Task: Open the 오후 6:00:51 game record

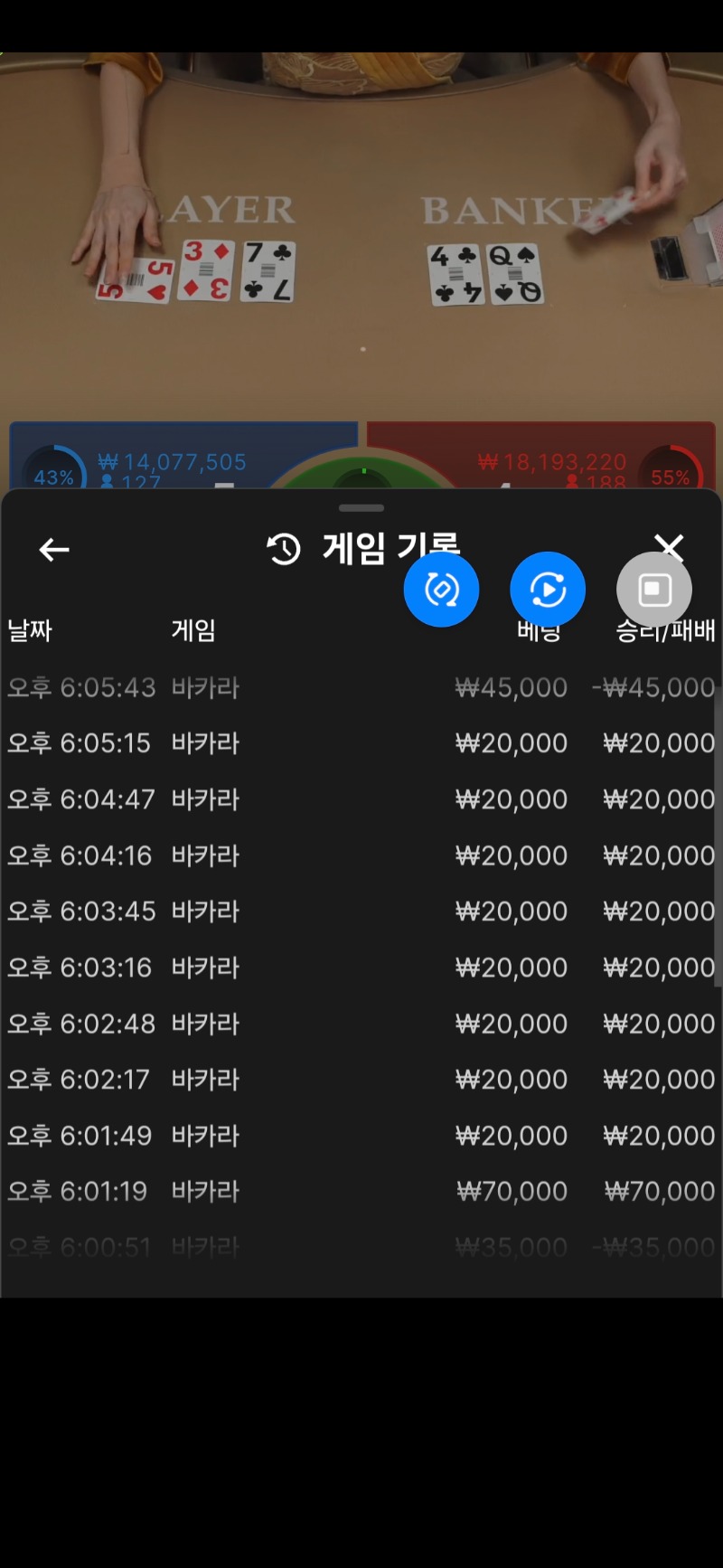Action: 360,1248
